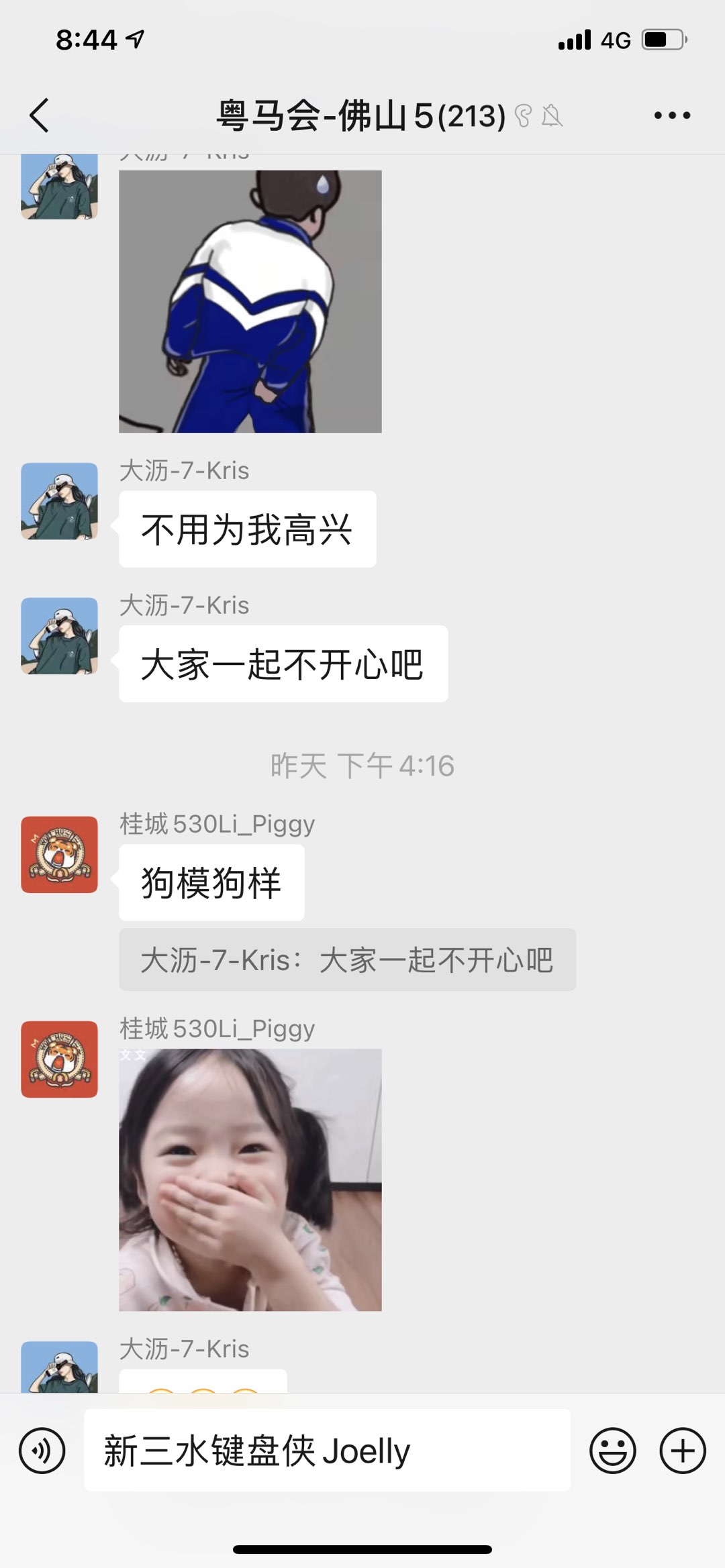Open 大沥-7-Kris's avatar beside 不用为我高兴
The height and width of the screenshot is (1568, 725).
tap(59, 501)
